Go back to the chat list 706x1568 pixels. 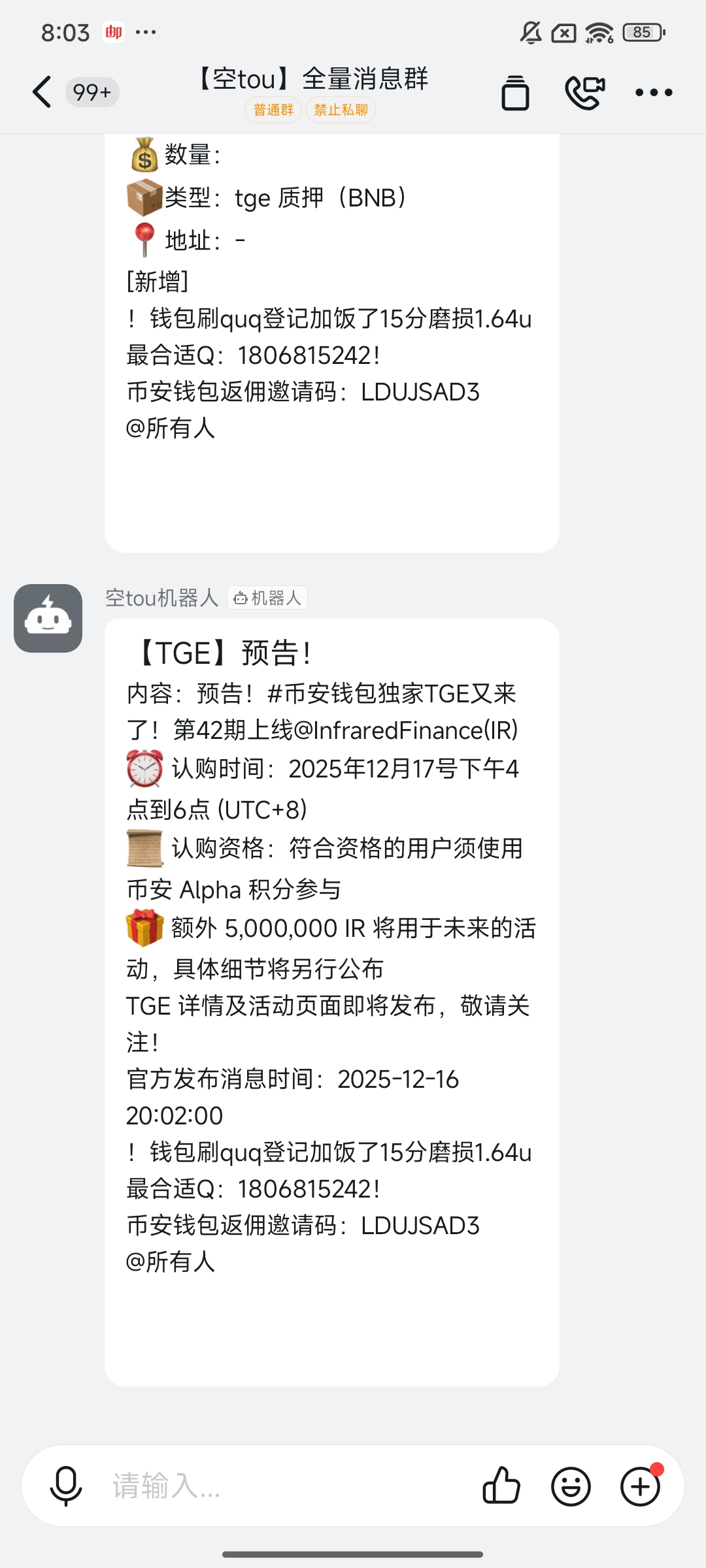(42, 92)
